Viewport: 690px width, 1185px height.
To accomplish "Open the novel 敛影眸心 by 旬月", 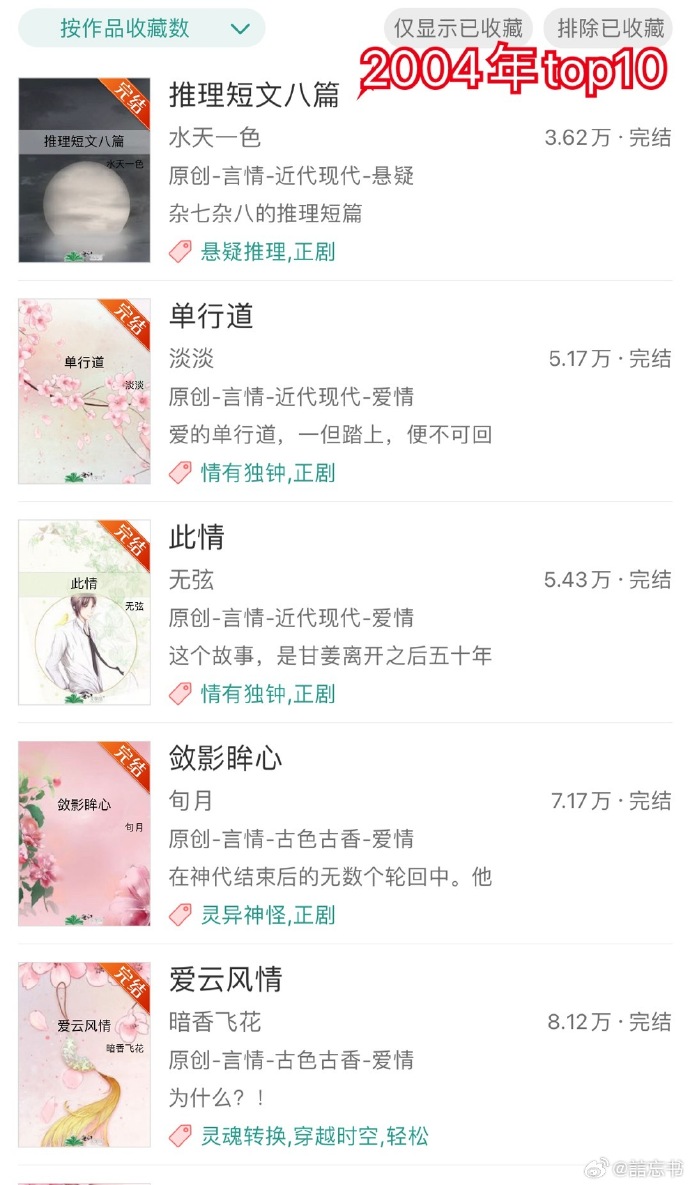I will click(x=226, y=758).
